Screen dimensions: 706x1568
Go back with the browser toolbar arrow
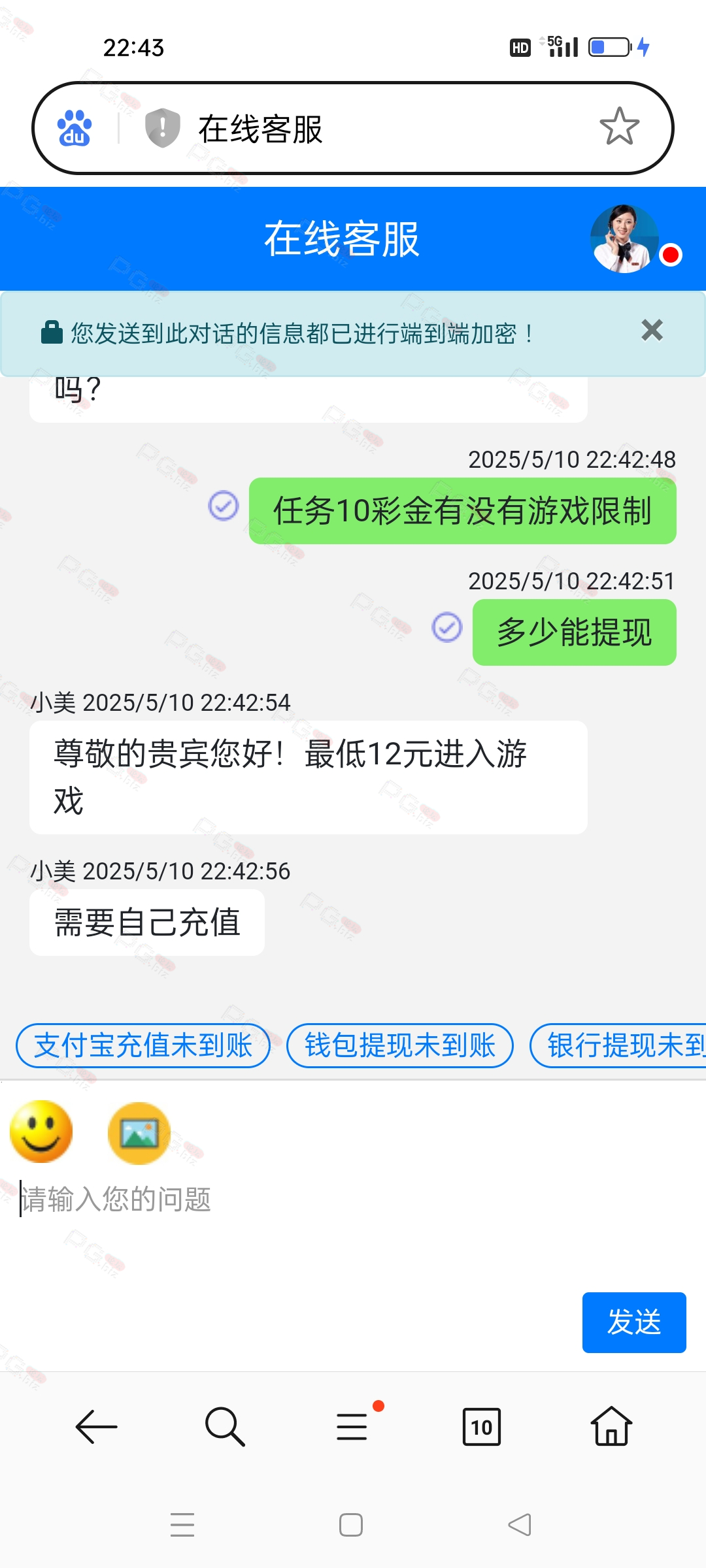click(96, 1427)
